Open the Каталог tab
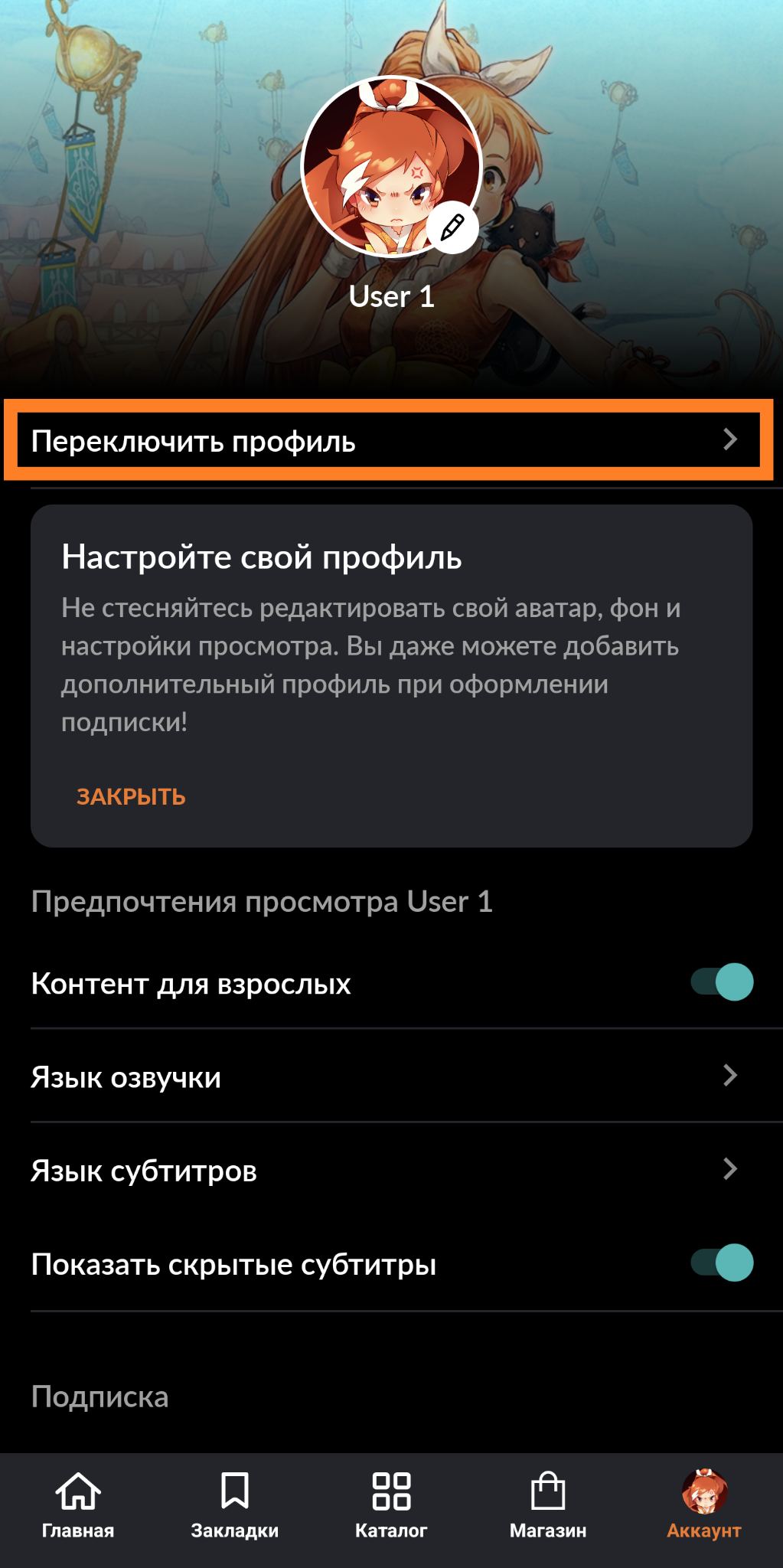The image size is (783, 1568). click(391, 1505)
